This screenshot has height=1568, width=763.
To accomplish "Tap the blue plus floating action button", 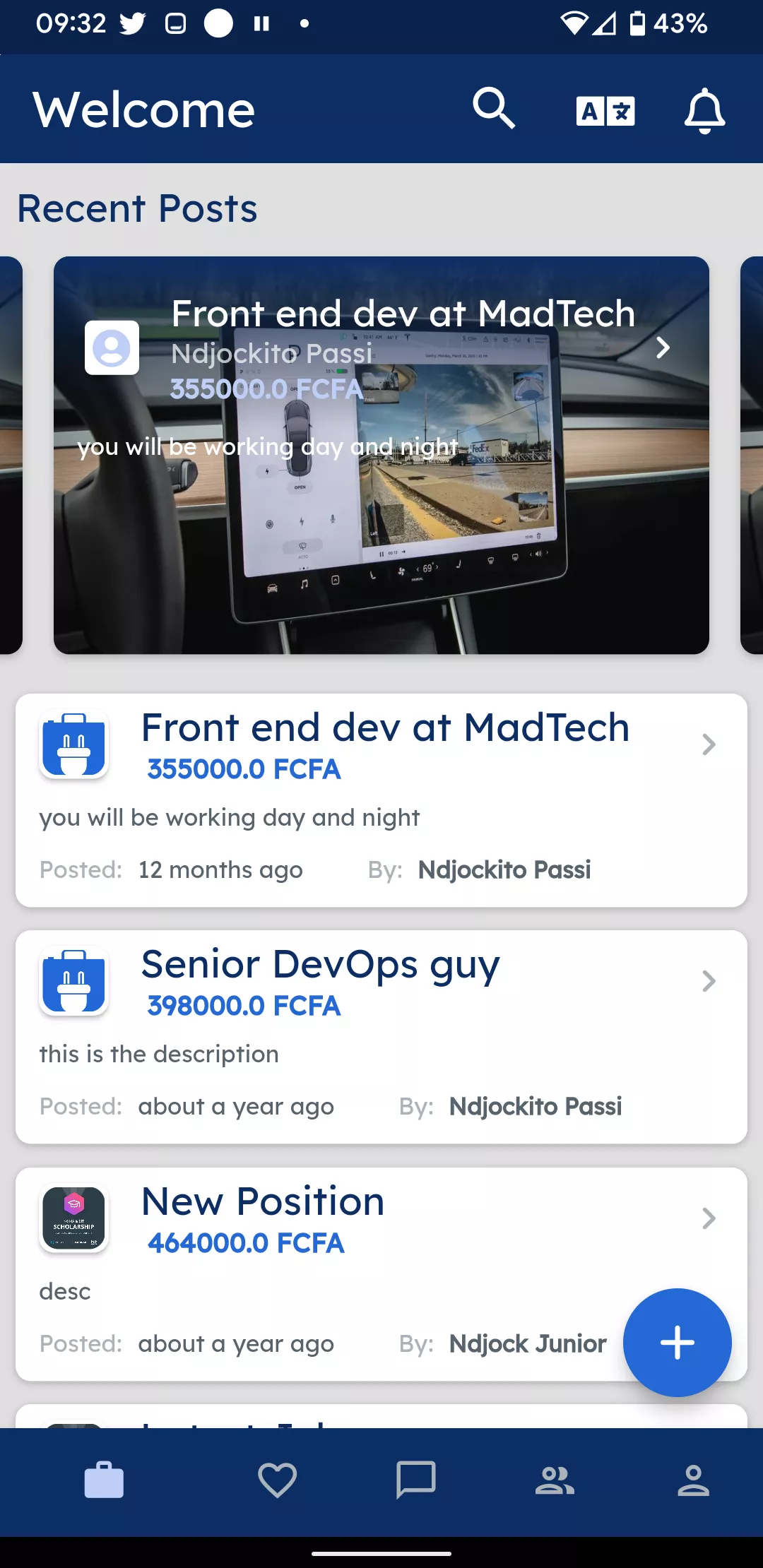I will pyautogui.click(x=676, y=1343).
